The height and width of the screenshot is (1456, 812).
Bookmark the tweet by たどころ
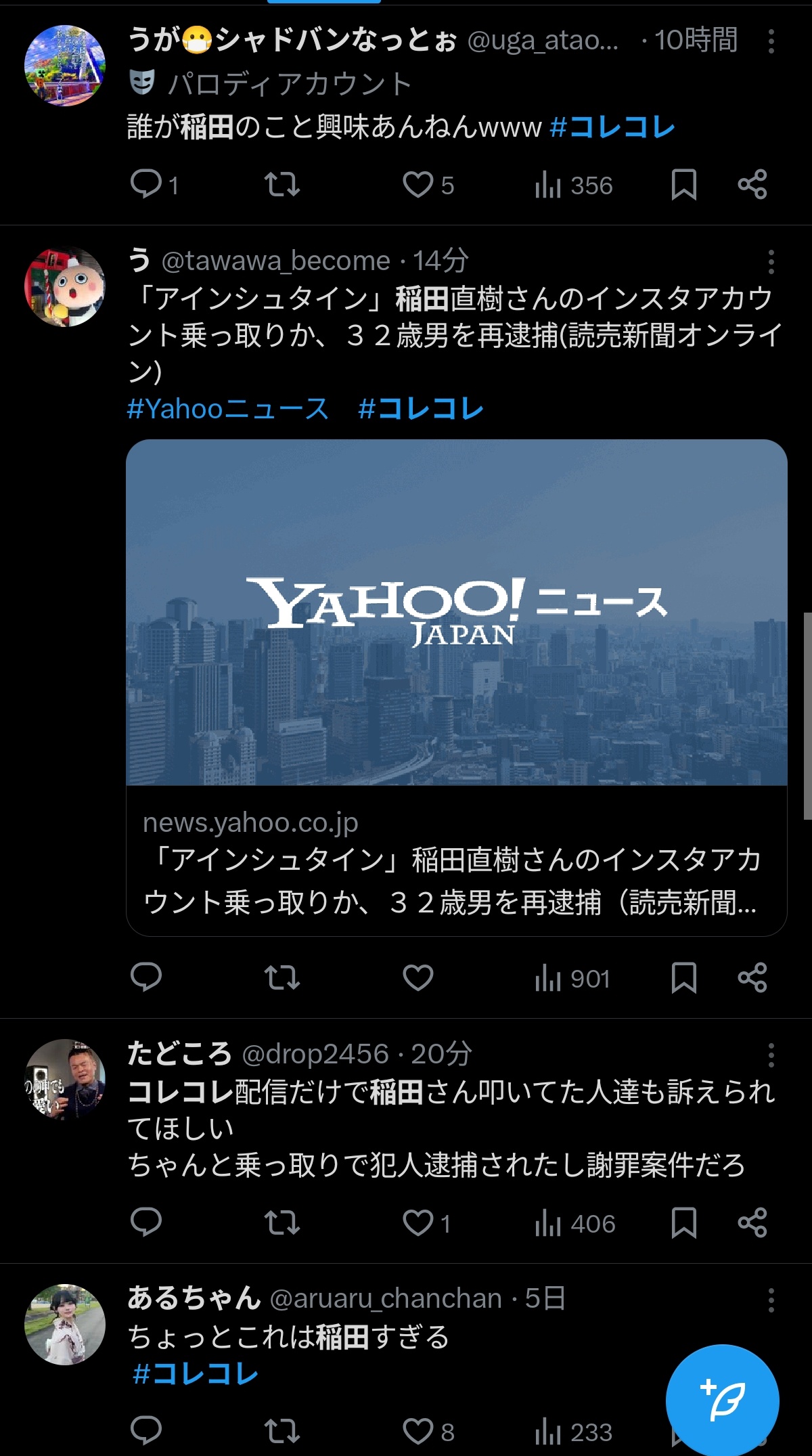683,1222
